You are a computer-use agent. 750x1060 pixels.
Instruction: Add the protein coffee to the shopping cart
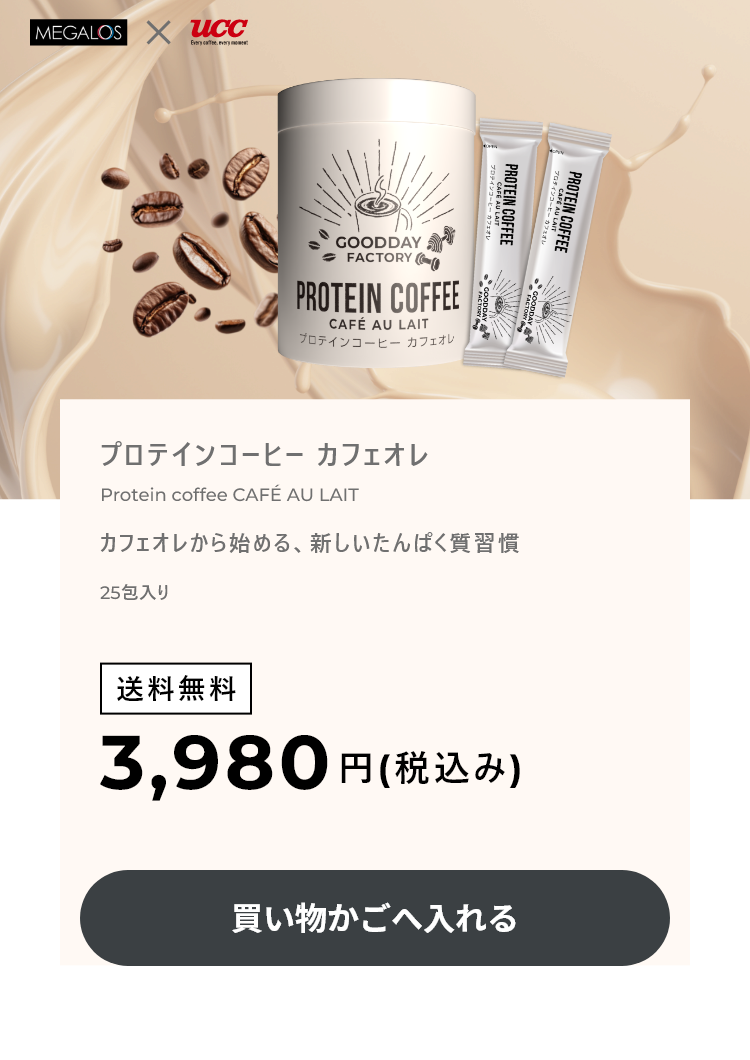point(375,917)
